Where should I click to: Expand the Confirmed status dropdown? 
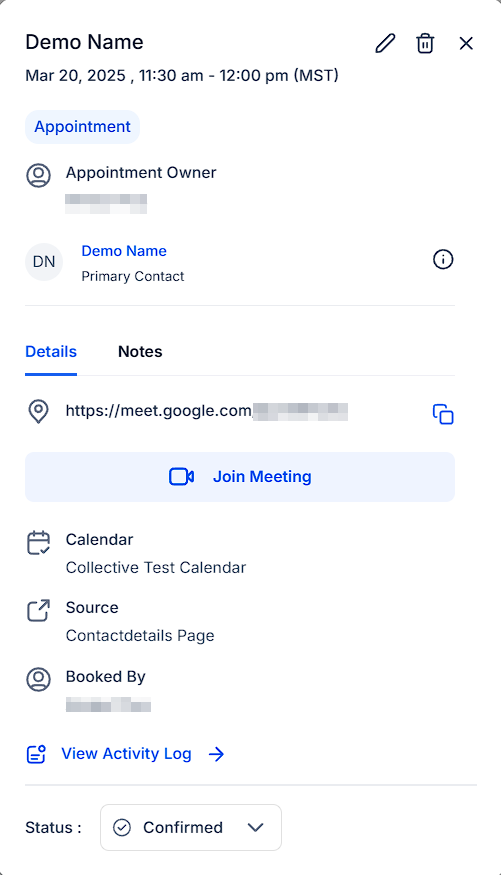pos(191,828)
